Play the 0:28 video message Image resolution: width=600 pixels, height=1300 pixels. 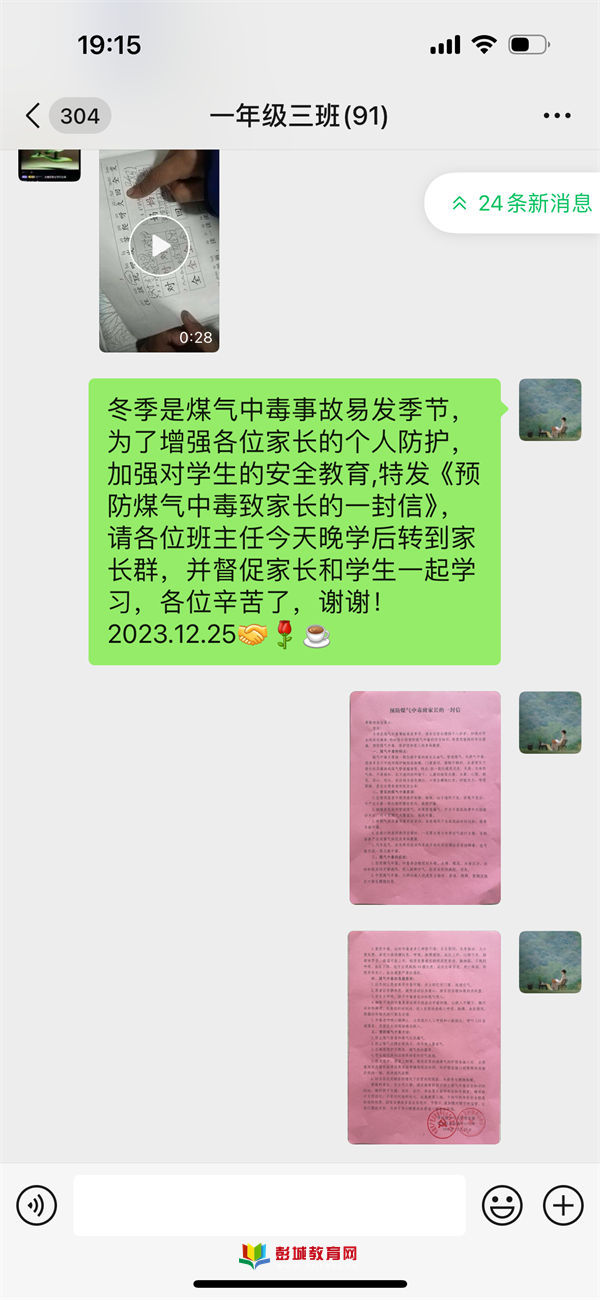159,245
